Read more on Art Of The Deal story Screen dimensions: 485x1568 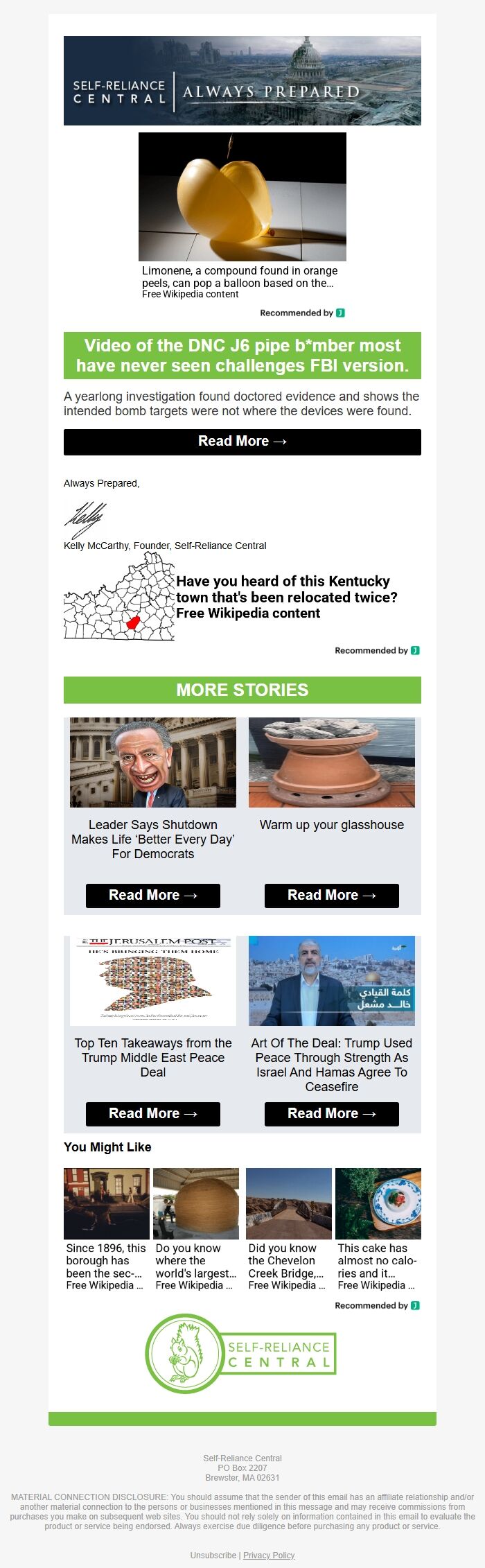332,1113
